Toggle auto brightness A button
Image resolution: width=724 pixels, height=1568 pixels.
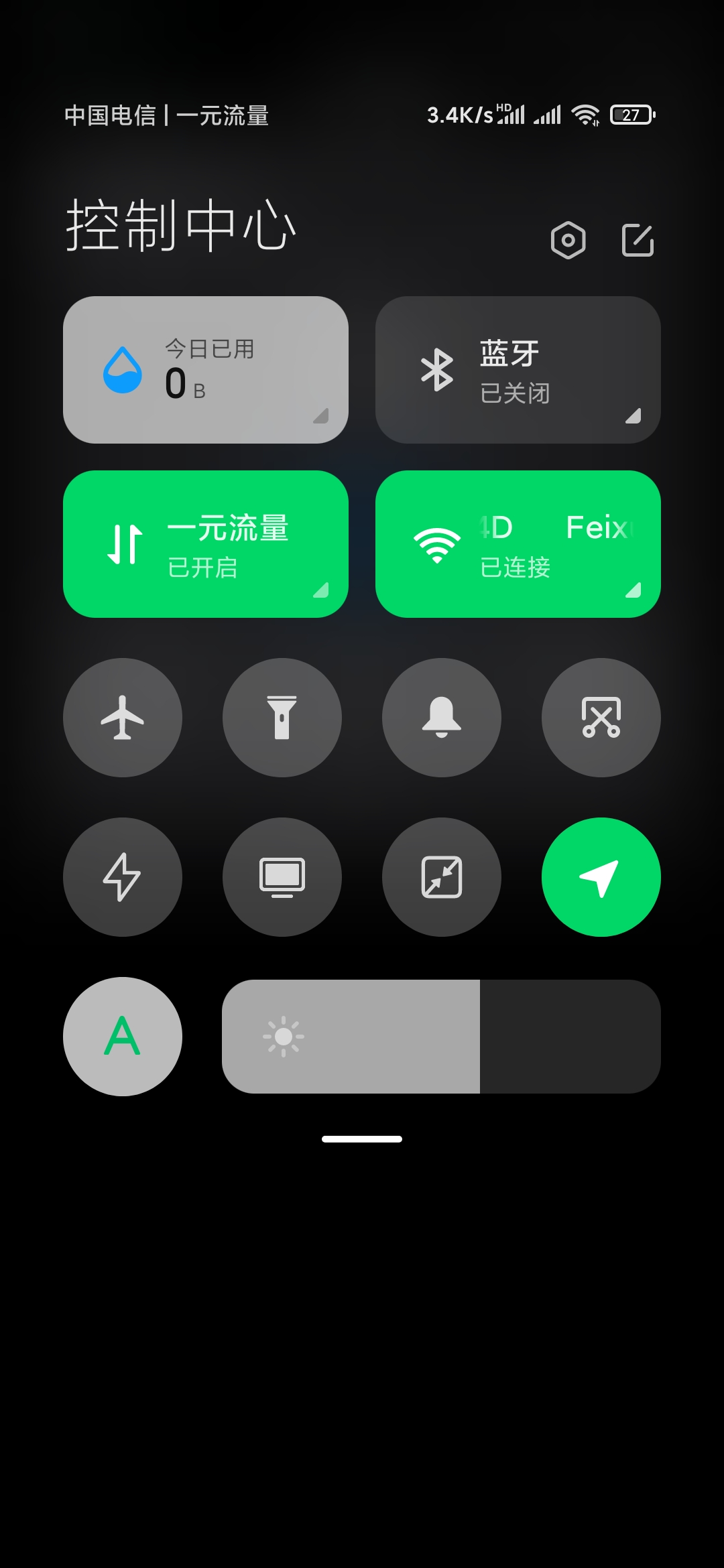click(x=123, y=1037)
